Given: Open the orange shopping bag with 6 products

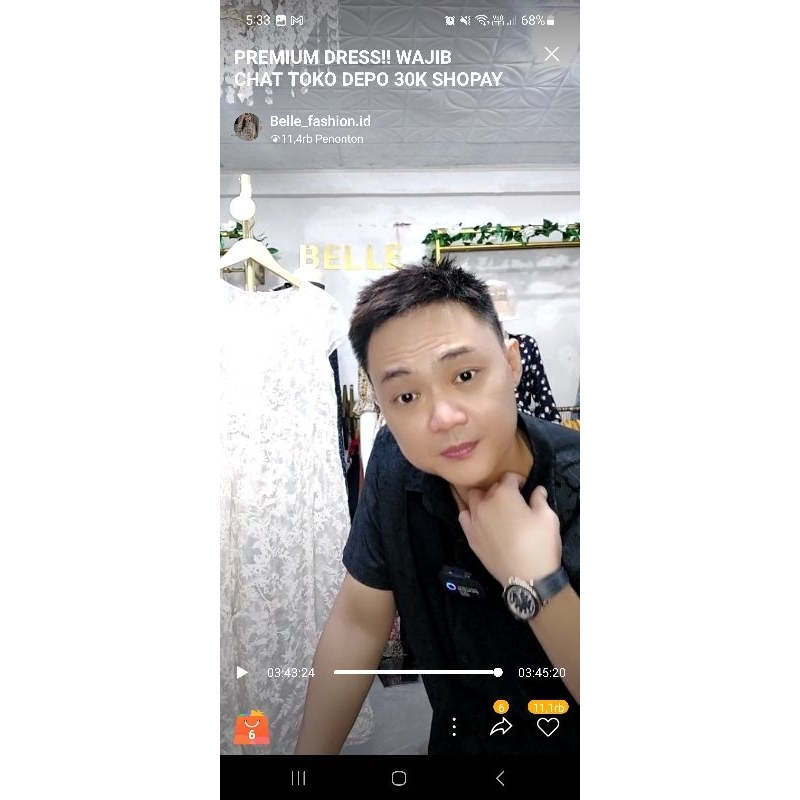Looking at the screenshot, I should click(251, 729).
